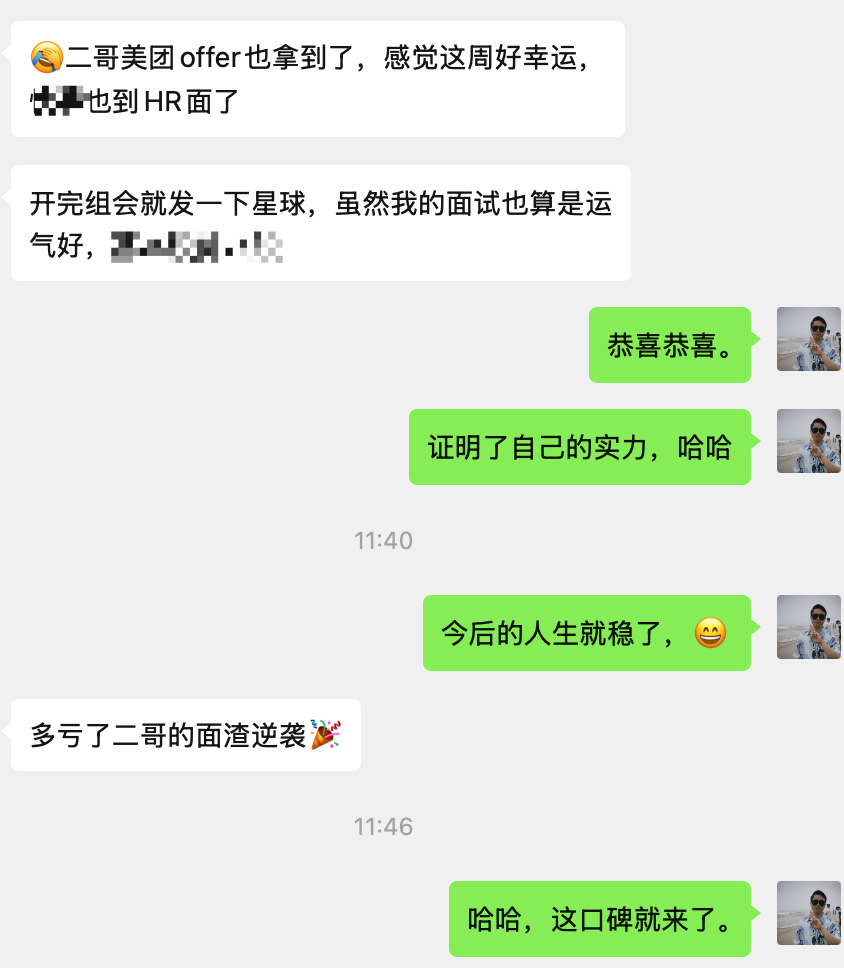Click the 哈哈，这口碑就来了 message bubble
Image resolution: width=844 pixels, height=968 pixels.
pyautogui.click(x=599, y=919)
